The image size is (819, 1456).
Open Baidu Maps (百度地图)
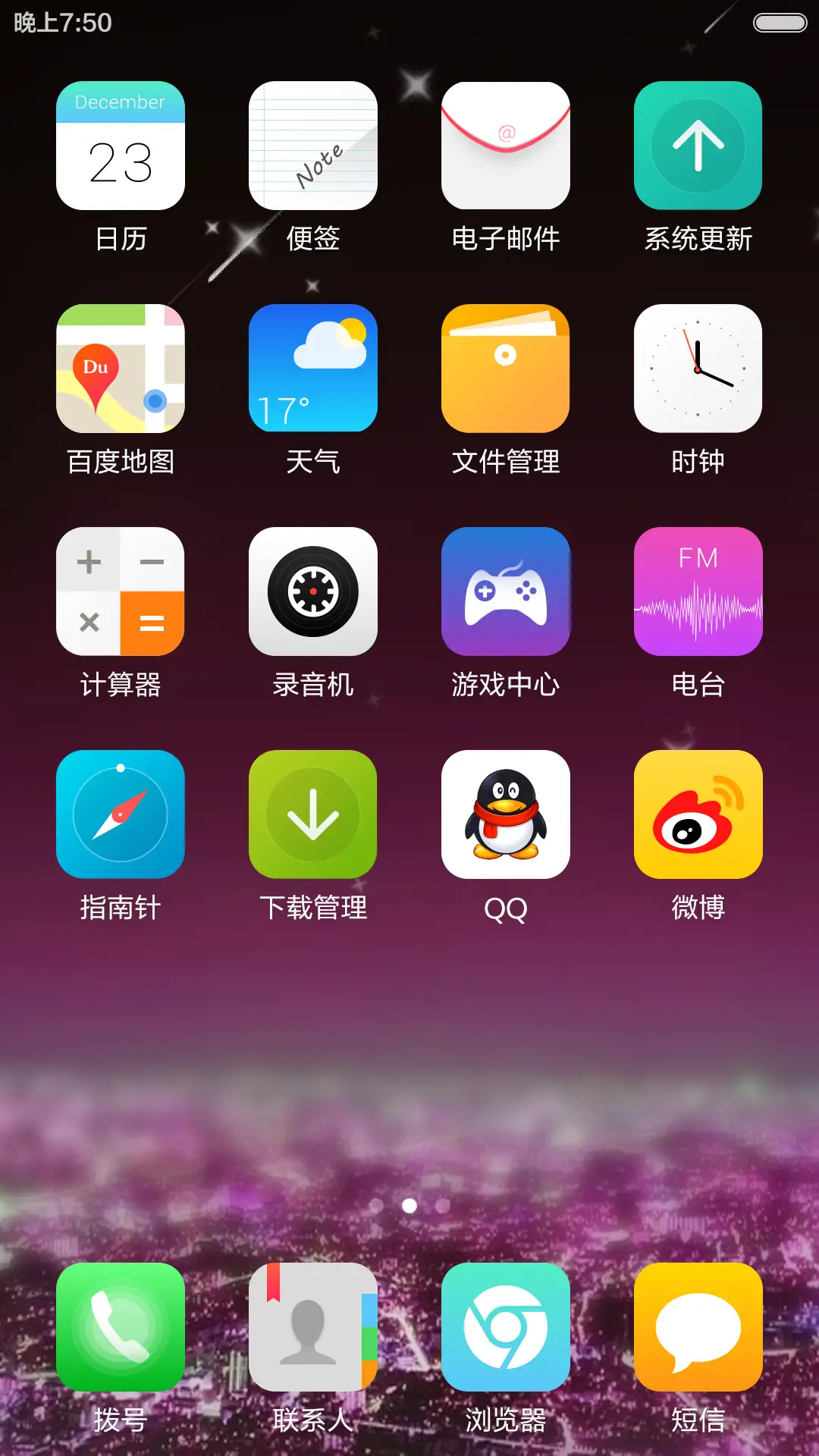pos(120,369)
